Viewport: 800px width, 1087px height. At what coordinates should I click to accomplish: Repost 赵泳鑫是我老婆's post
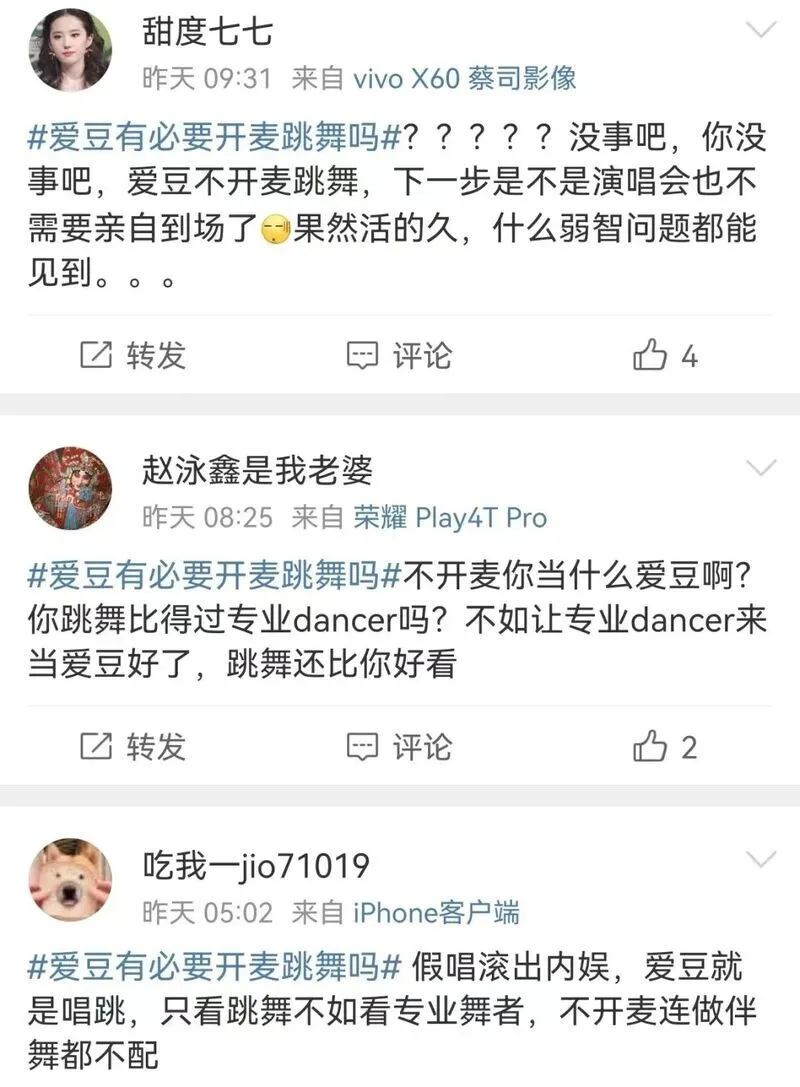133,746
